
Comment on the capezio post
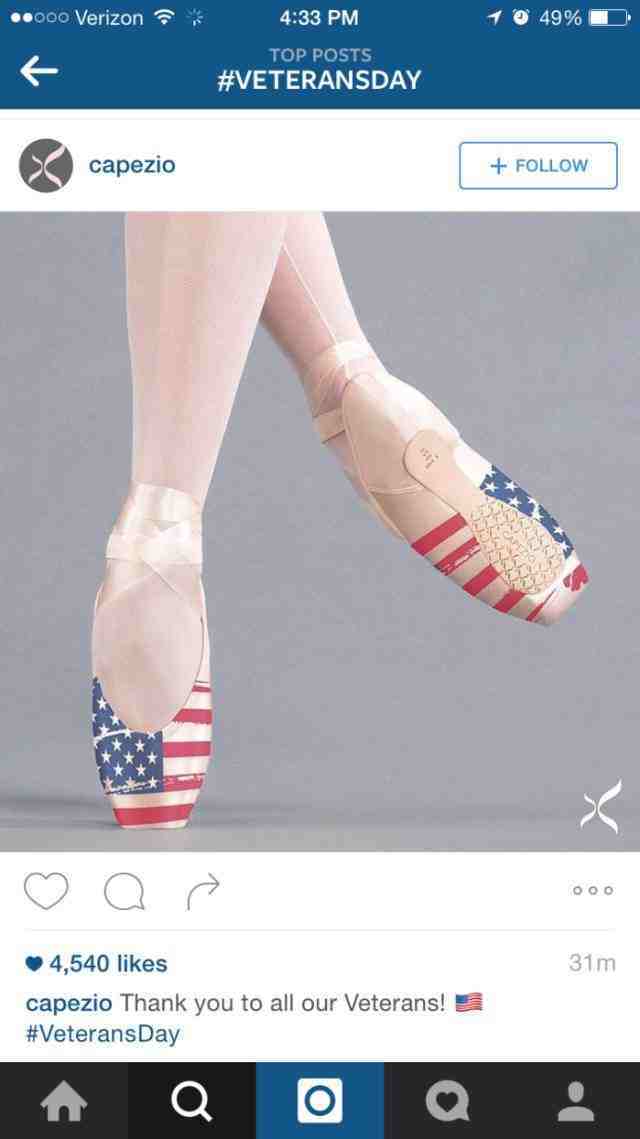point(124,891)
